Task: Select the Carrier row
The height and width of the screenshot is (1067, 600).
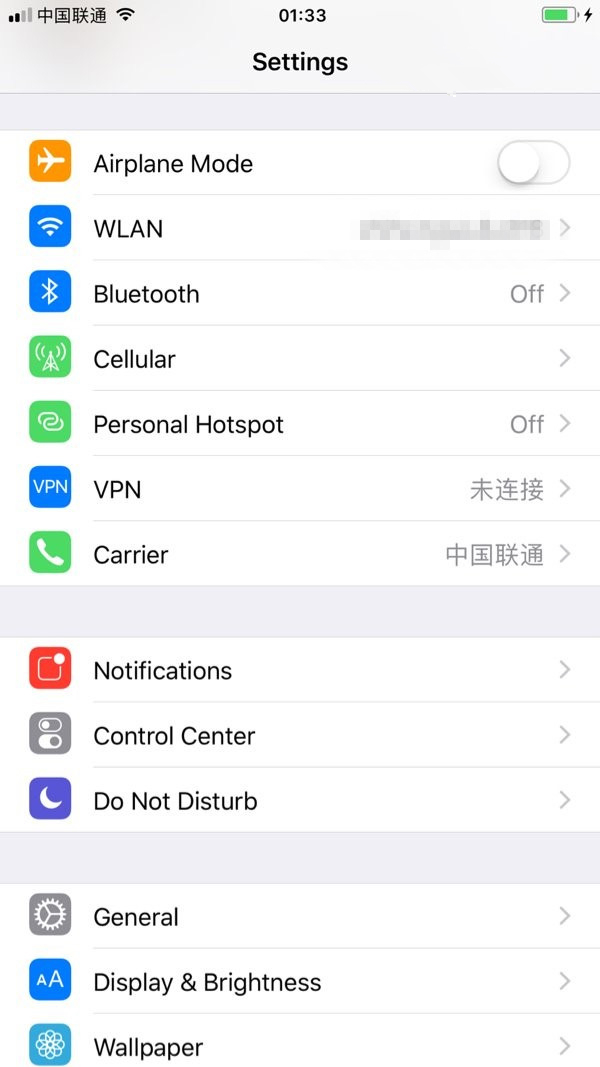Action: pos(300,554)
